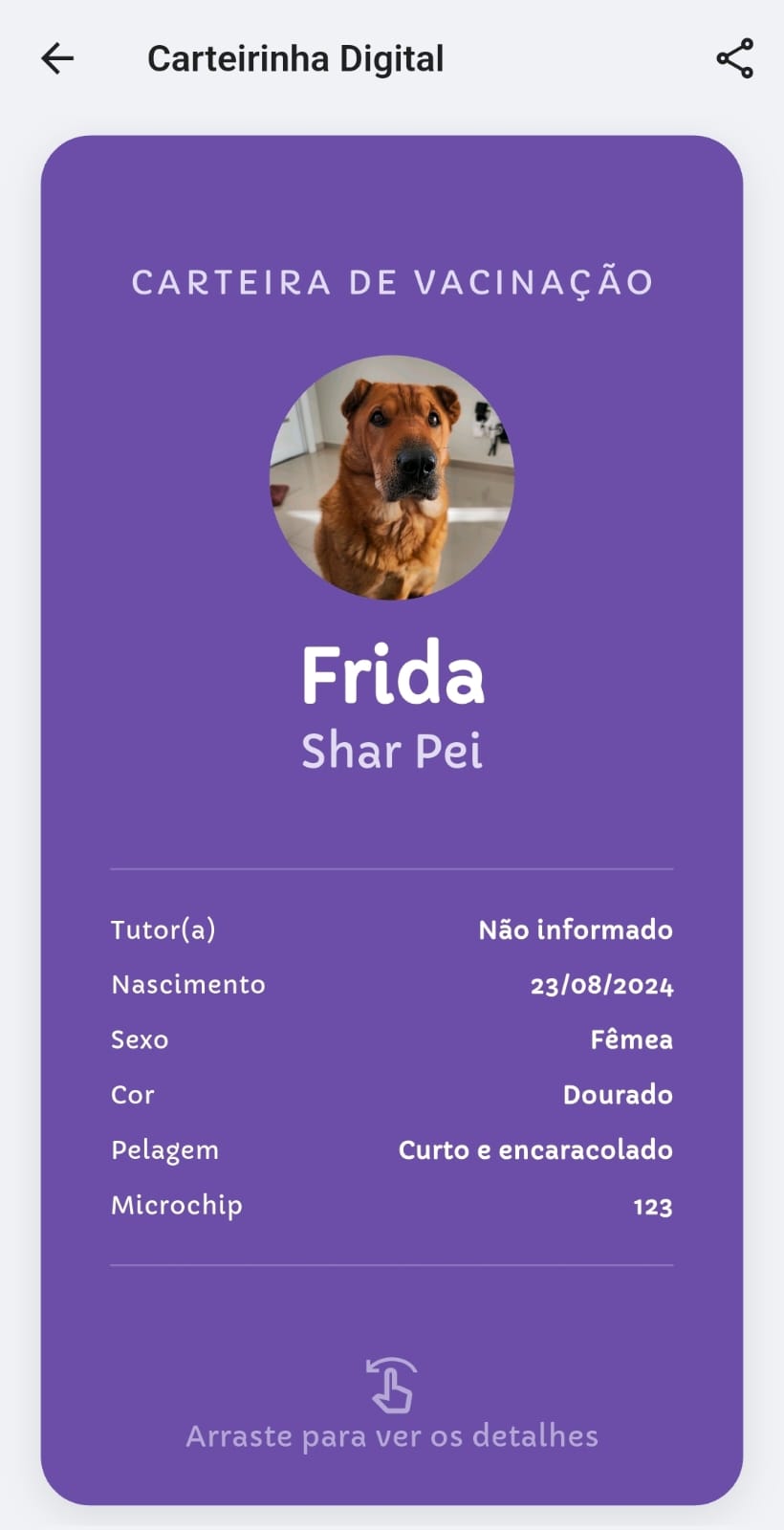784x1530 pixels.
Task: Tap 'Arraste para ver os detalhes' text
Action: click(x=392, y=1434)
